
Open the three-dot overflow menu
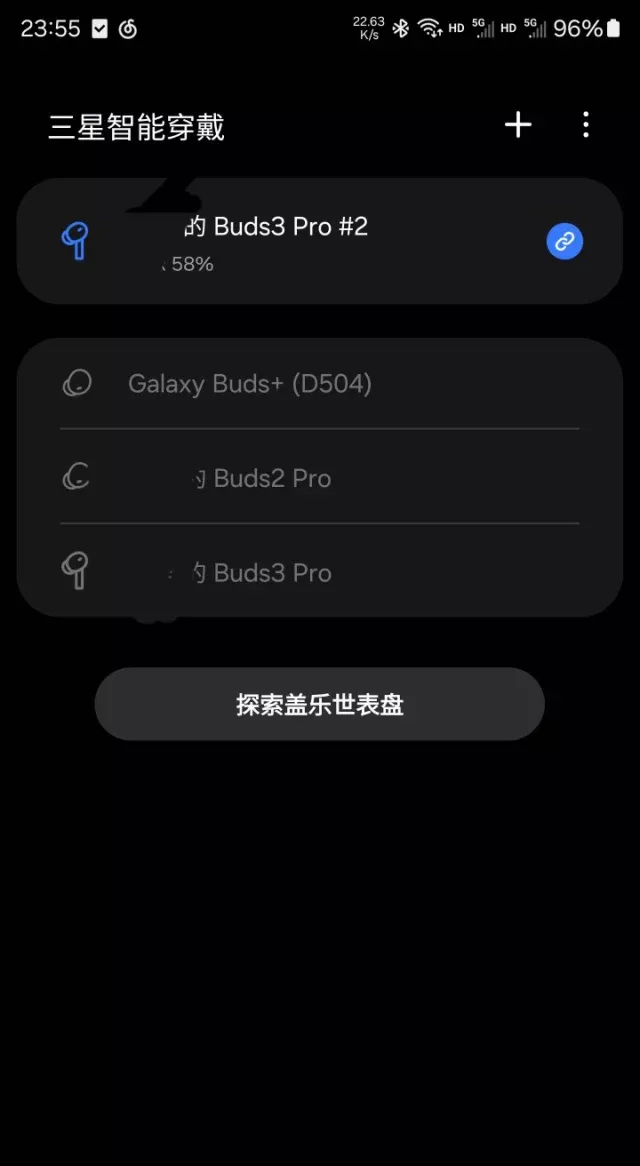(586, 125)
